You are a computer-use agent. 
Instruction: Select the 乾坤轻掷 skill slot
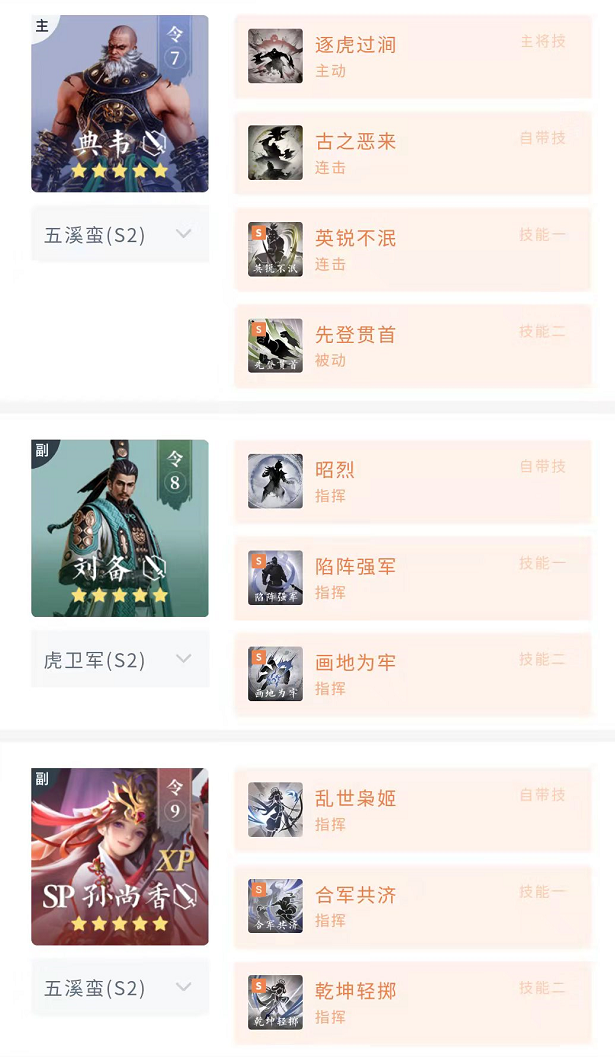click(x=413, y=1002)
